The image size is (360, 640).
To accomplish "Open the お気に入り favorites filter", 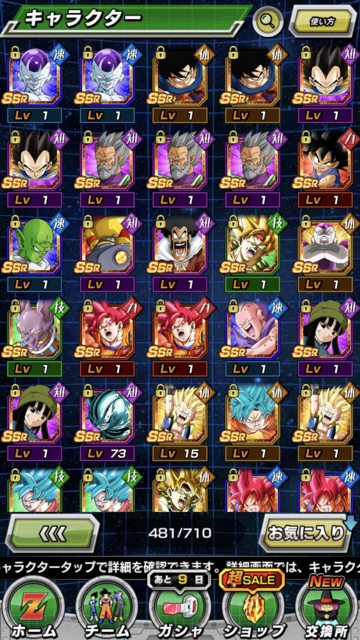I will [307, 533].
